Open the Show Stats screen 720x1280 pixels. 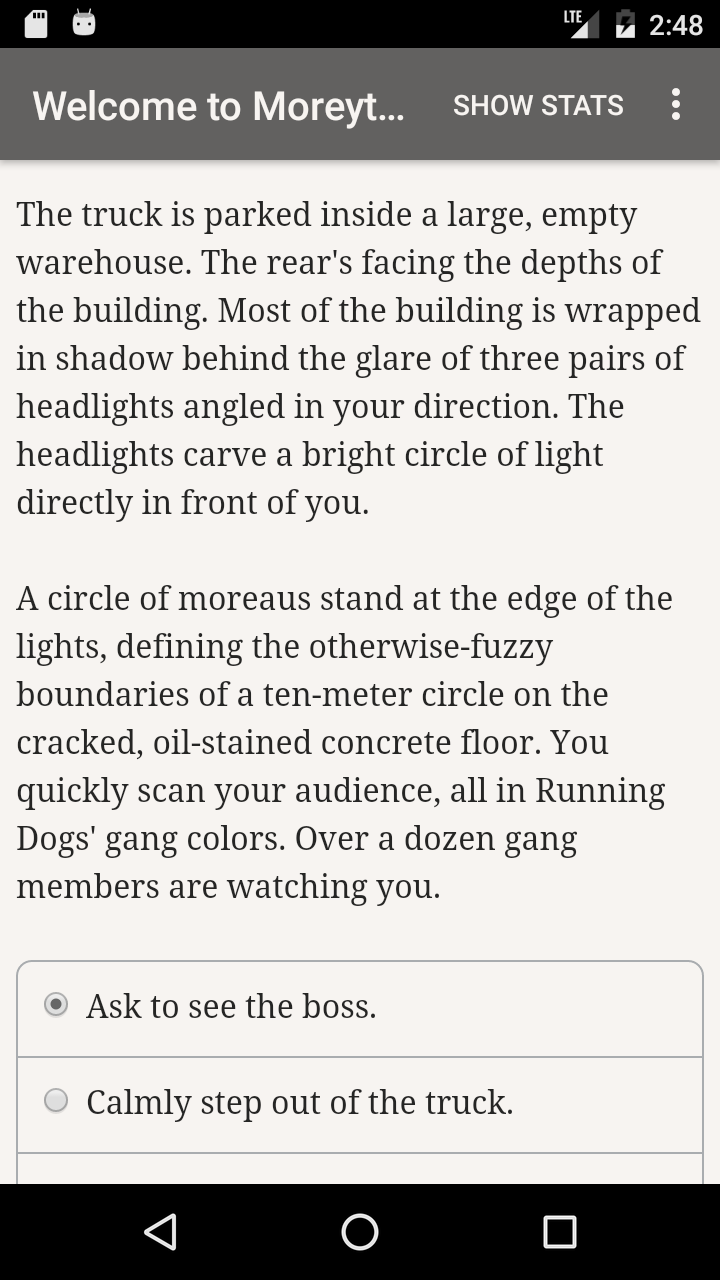pos(538,105)
